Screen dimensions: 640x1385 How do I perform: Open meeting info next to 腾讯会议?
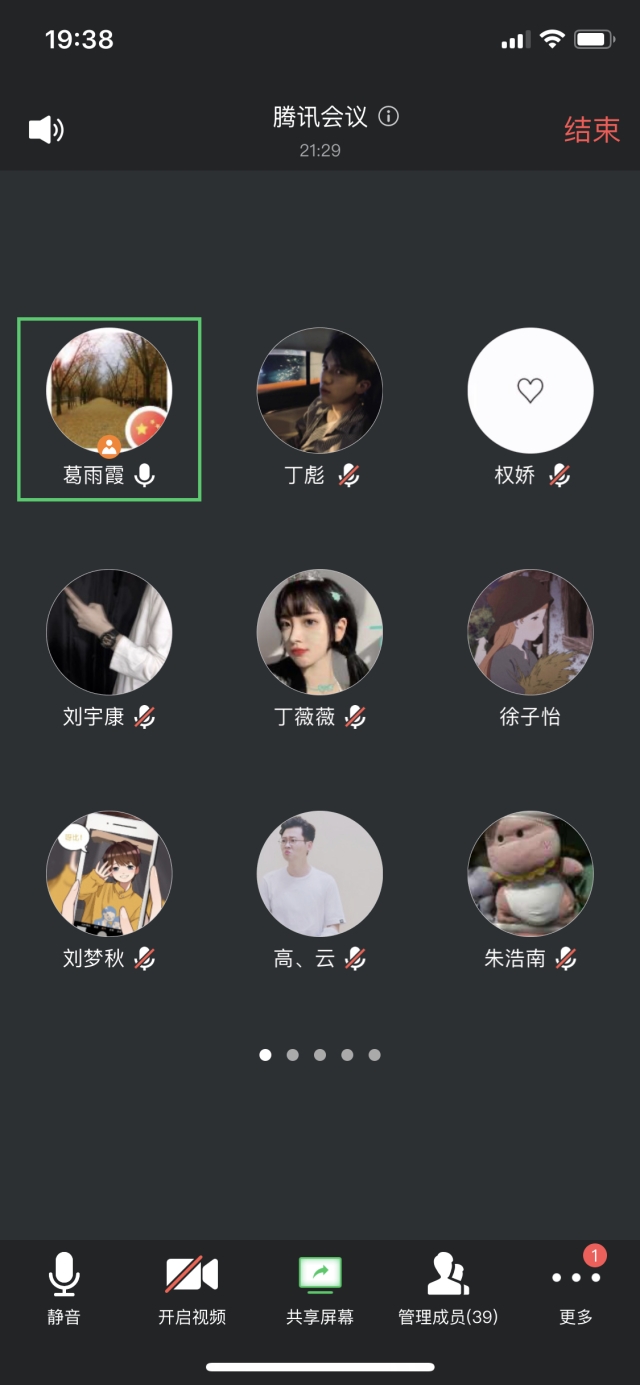[389, 117]
